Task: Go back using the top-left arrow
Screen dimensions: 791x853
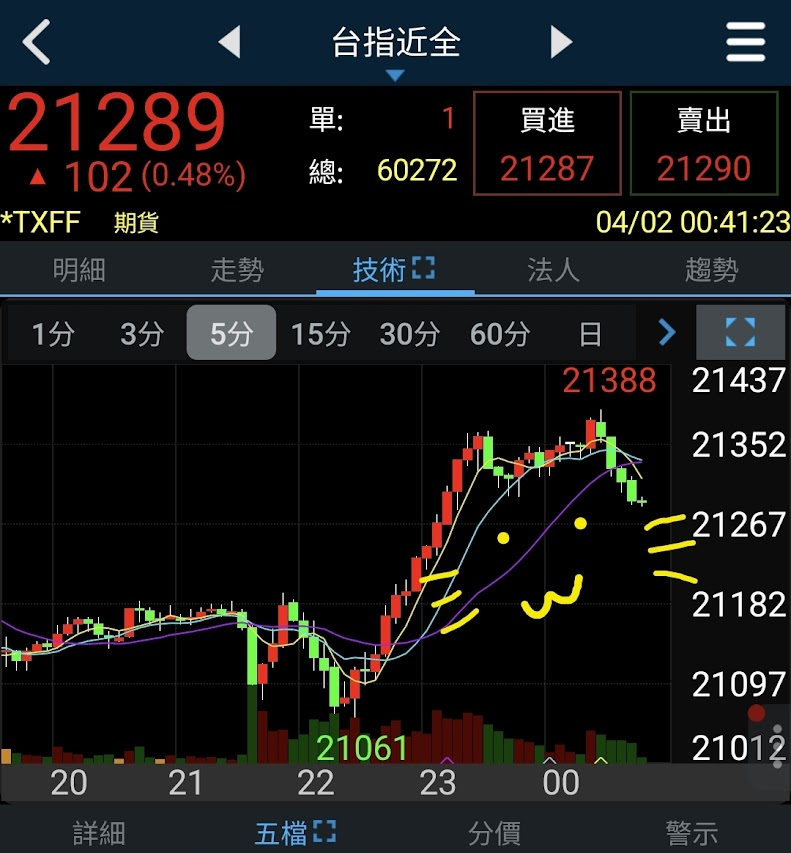Action: click(37, 43)
